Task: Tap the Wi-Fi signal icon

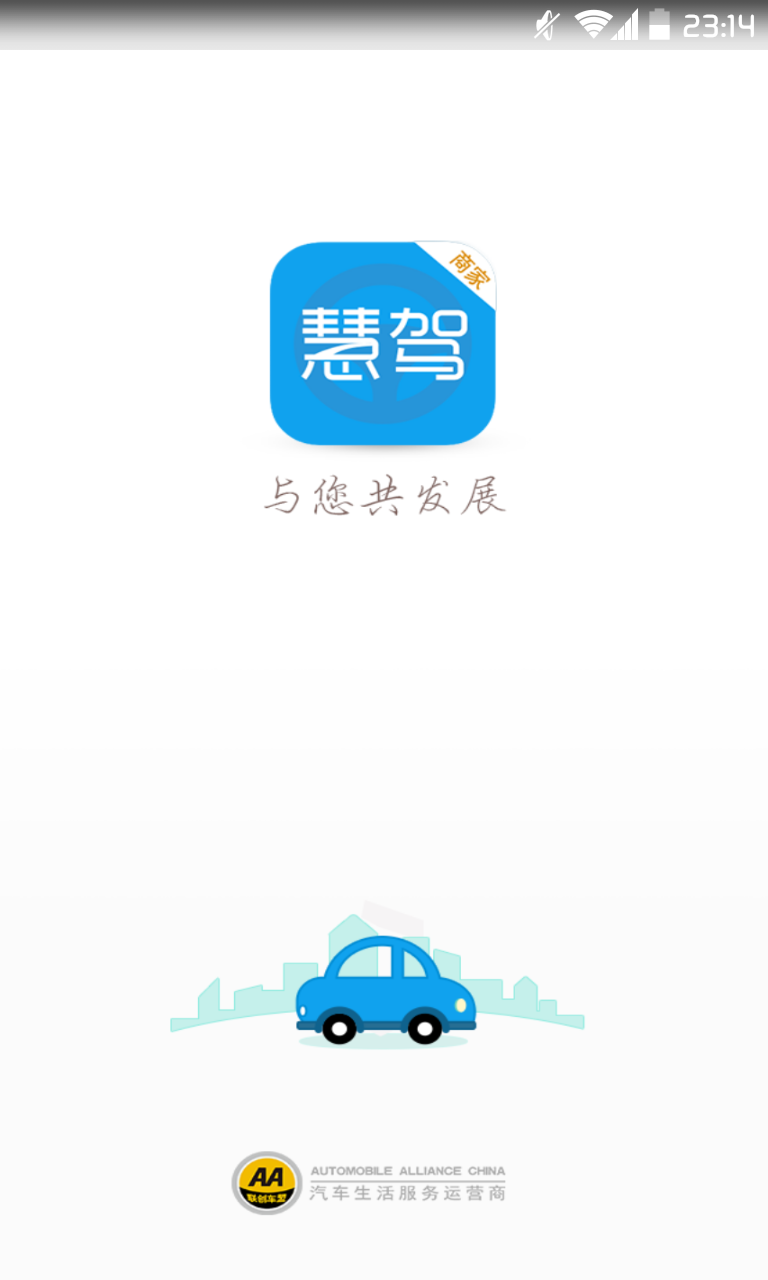Action: [x=594, y=25]
